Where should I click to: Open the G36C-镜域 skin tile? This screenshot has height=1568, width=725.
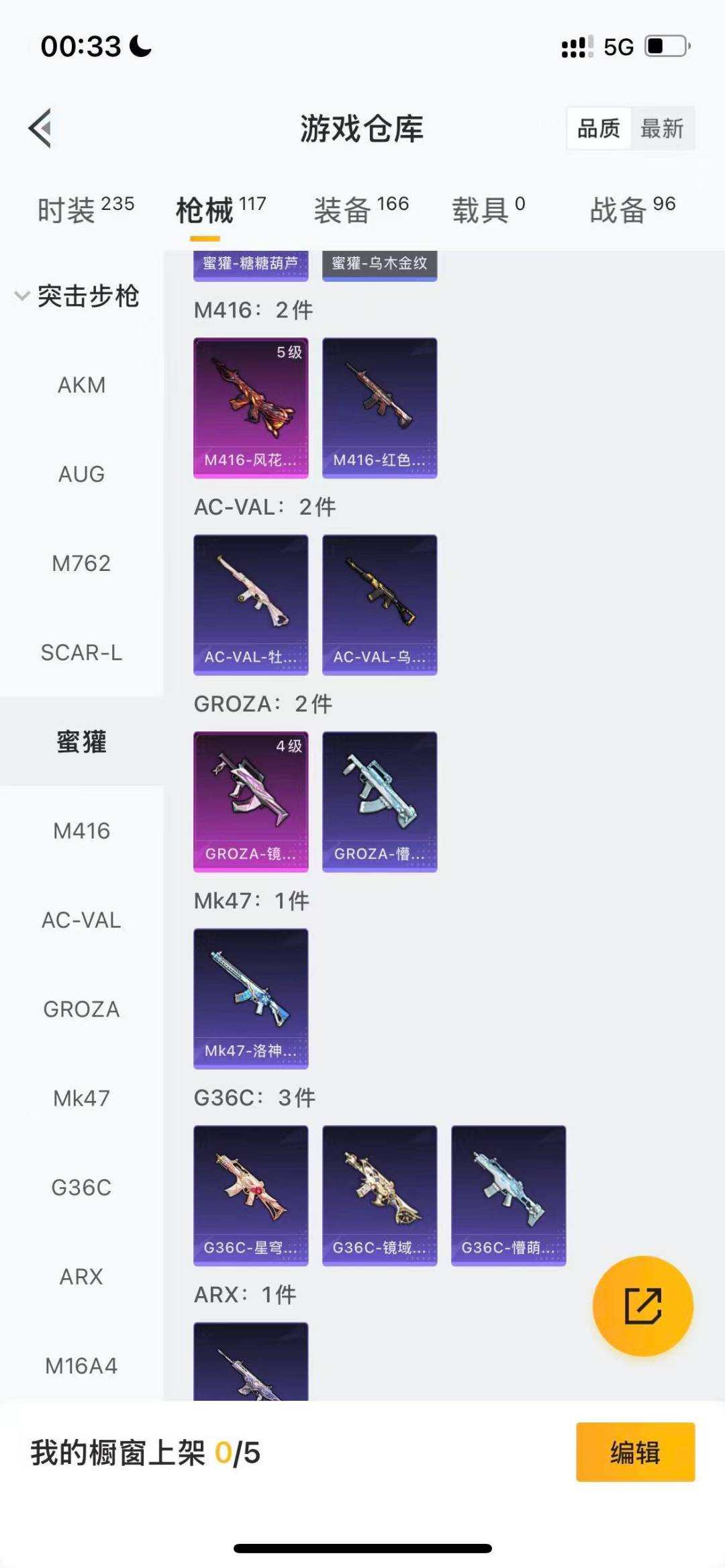click(380, 1195)
